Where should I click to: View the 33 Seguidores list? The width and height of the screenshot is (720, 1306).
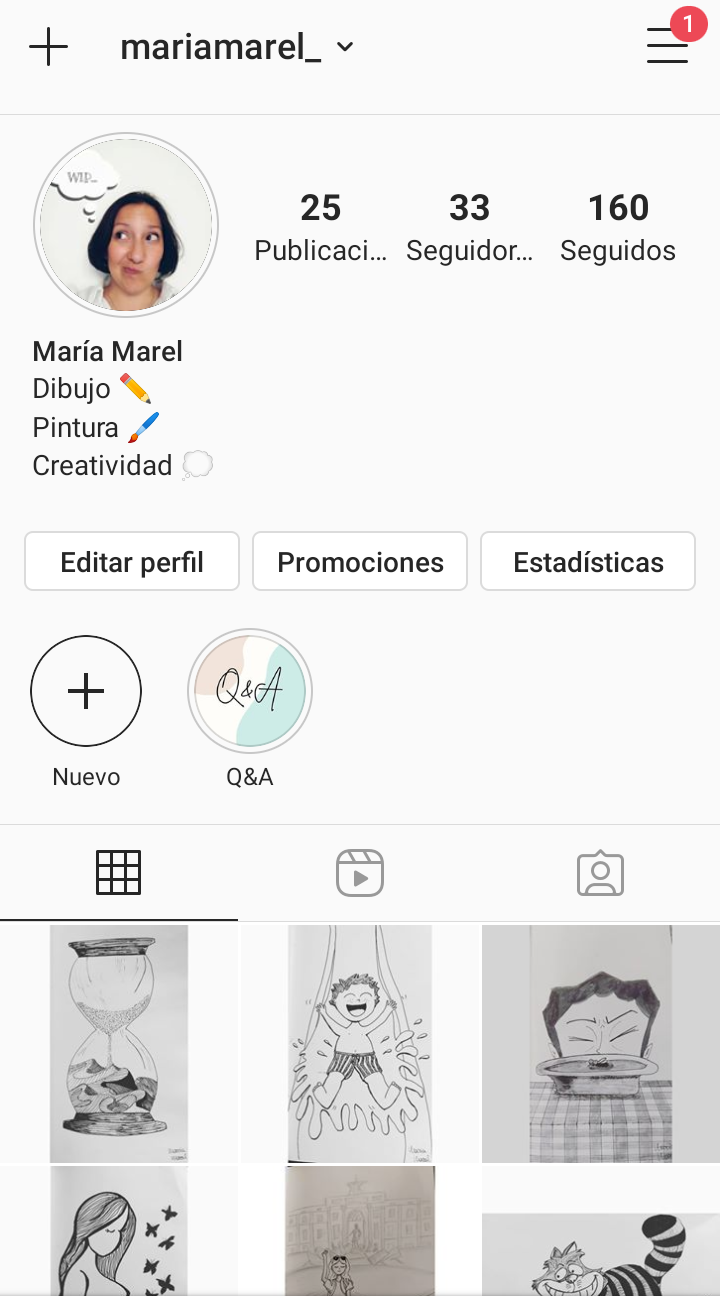pyautogui.click(x=469, y=227)
